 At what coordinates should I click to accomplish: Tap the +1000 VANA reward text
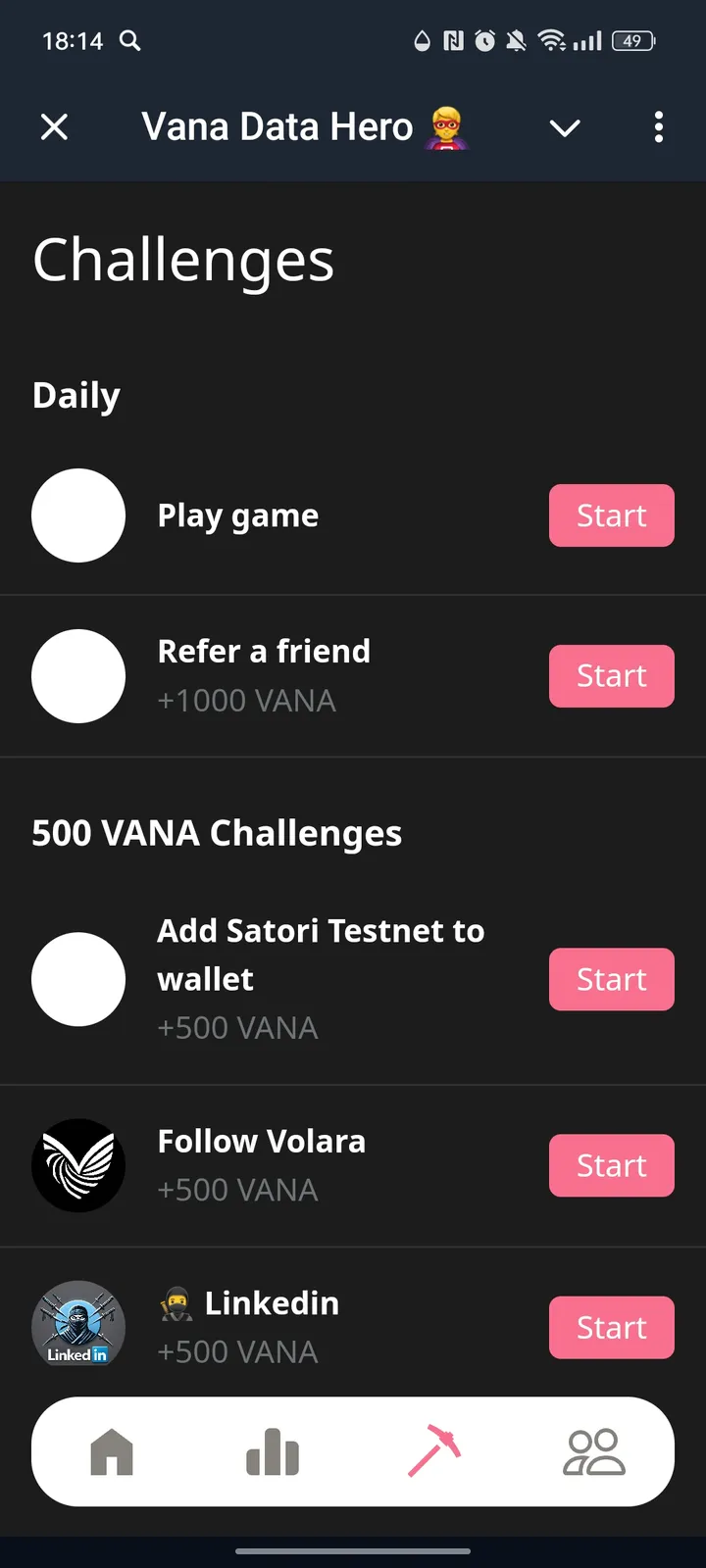click(x=246, y=700)
